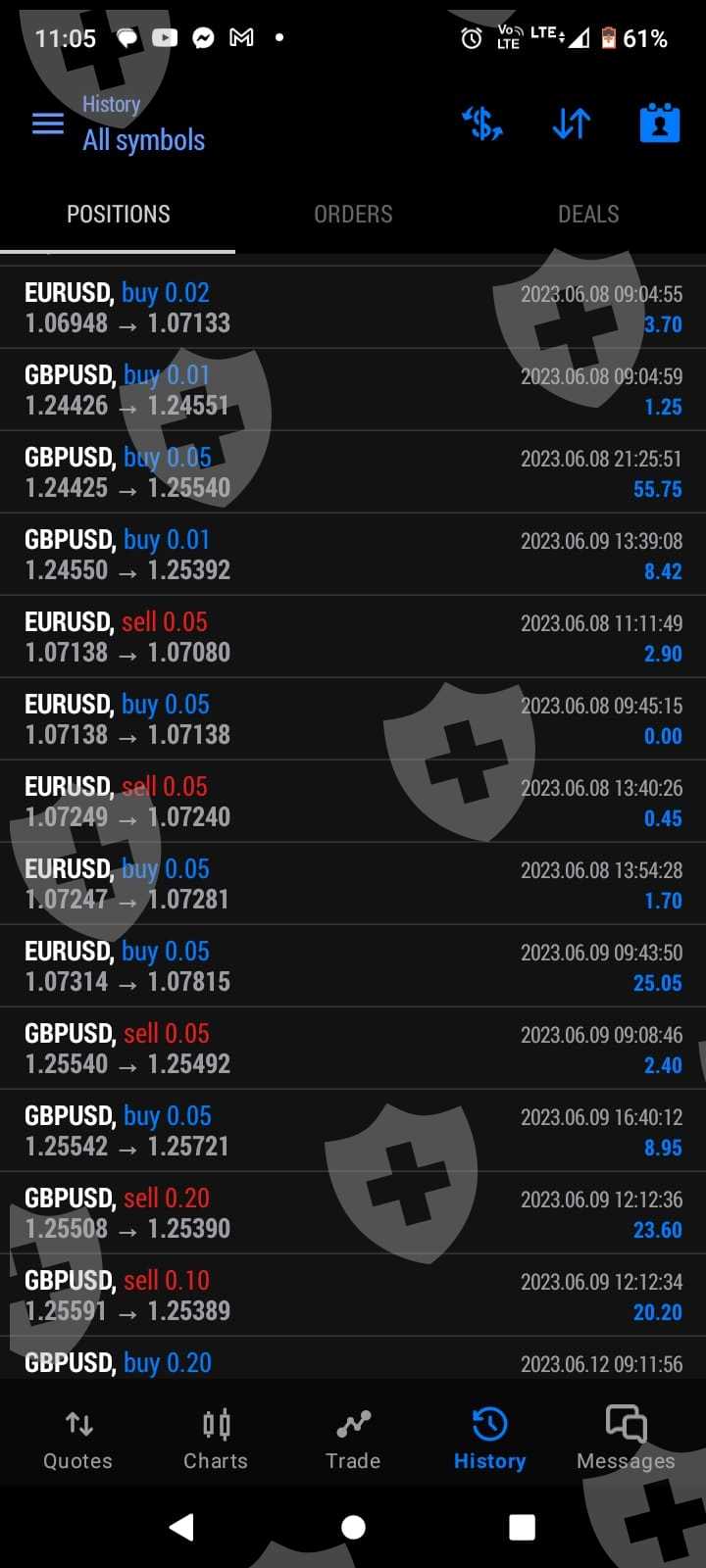
Task: Tap the system back button
Action: [x=181, y=1527]
